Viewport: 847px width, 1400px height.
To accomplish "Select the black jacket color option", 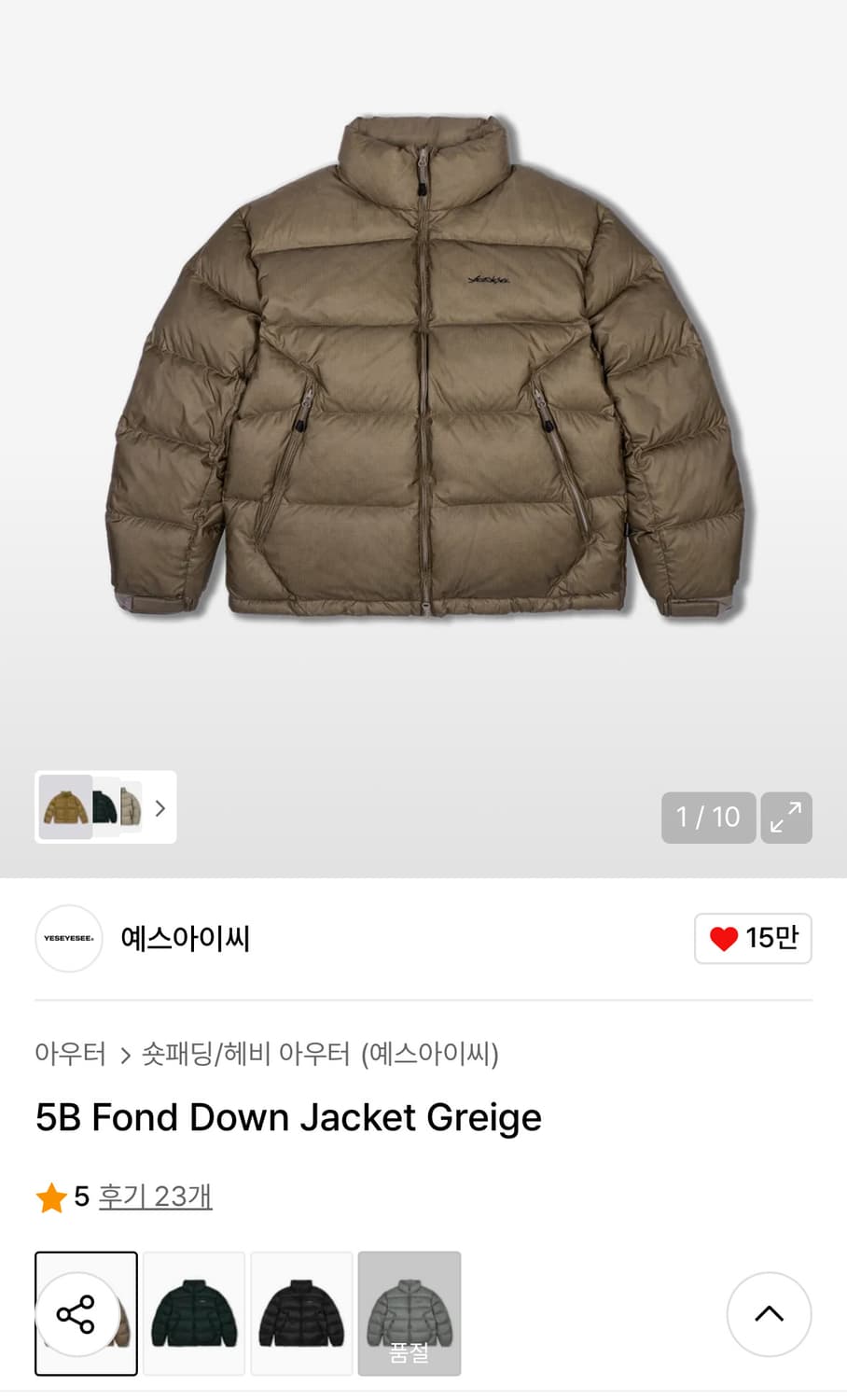I will pyautogui.click(x=302, y=1313).
